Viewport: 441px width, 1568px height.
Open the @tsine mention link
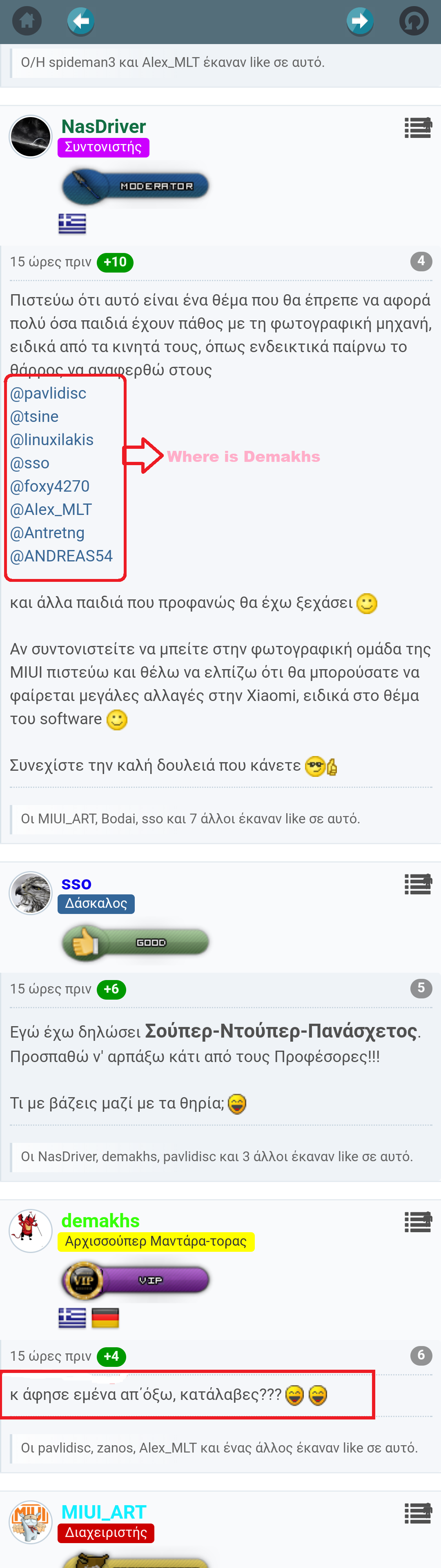pyautogui.click(x=34, y=416)
